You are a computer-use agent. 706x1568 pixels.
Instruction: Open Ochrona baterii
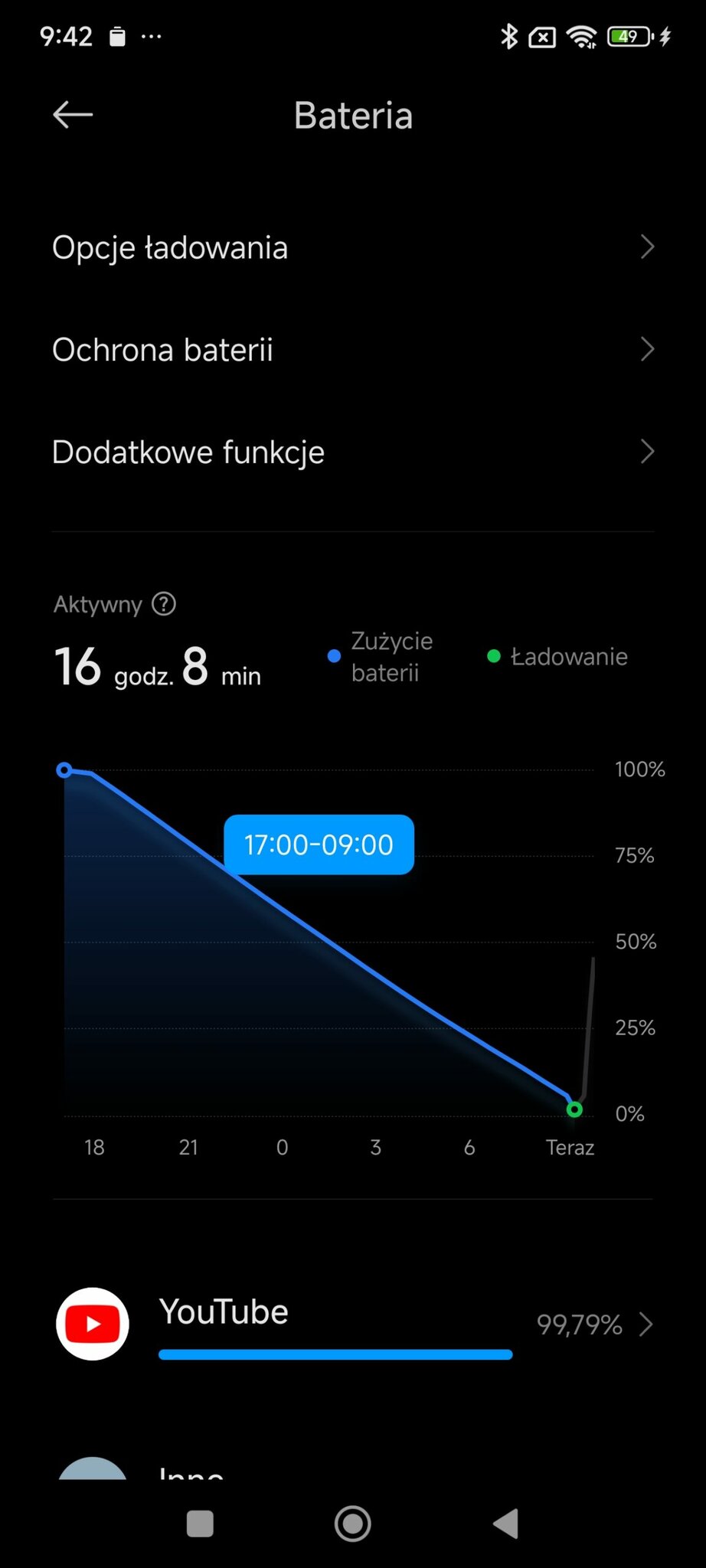[x=352, y=350]
